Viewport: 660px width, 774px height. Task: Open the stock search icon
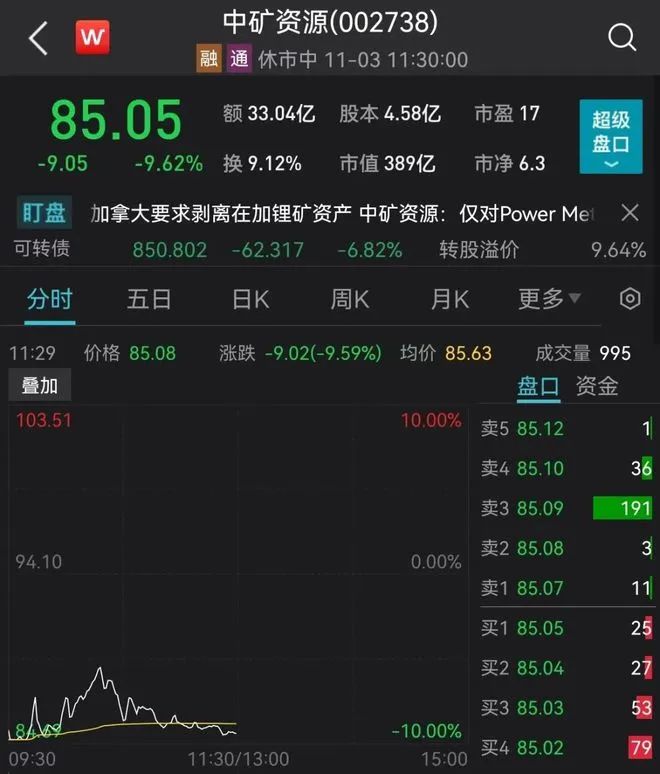(621, 38)
